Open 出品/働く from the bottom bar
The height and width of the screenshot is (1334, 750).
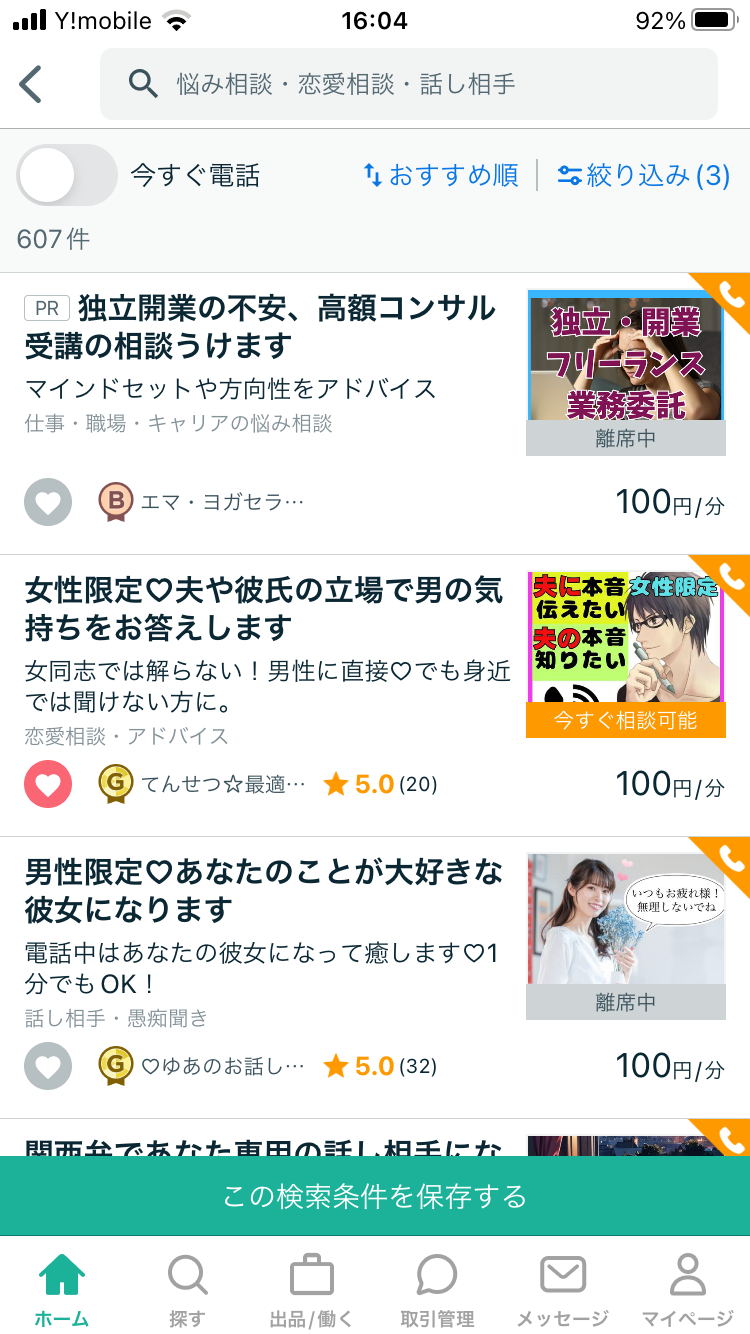point(311,1276)
